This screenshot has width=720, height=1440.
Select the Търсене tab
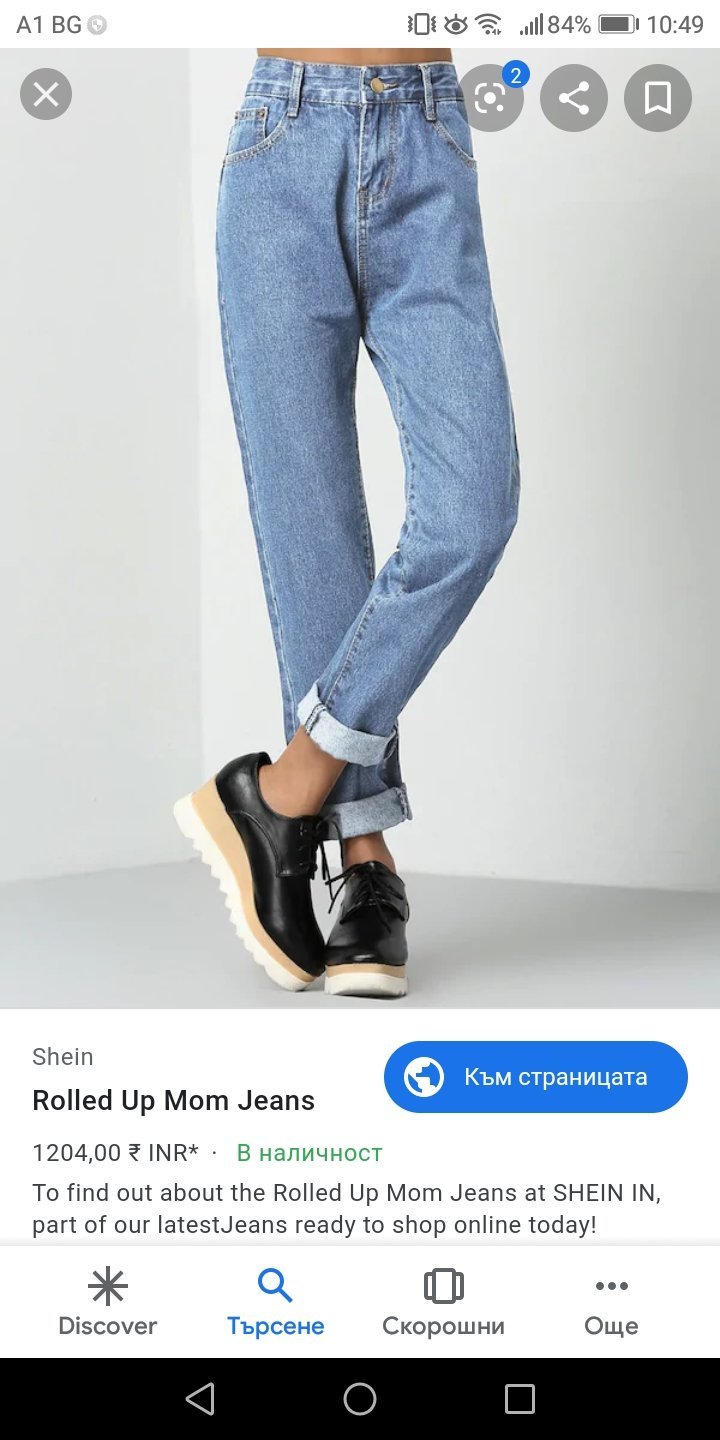point(275,1302)
